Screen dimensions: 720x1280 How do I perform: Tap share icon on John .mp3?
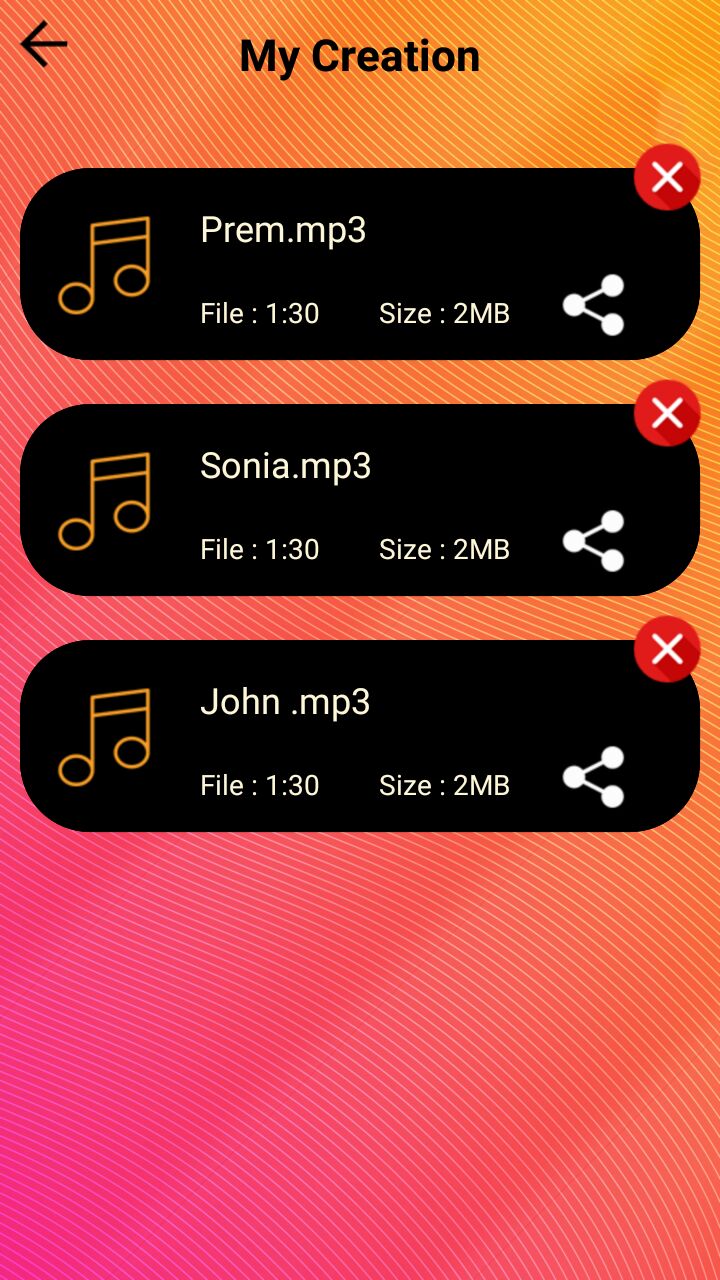click(x=594, y=777)
